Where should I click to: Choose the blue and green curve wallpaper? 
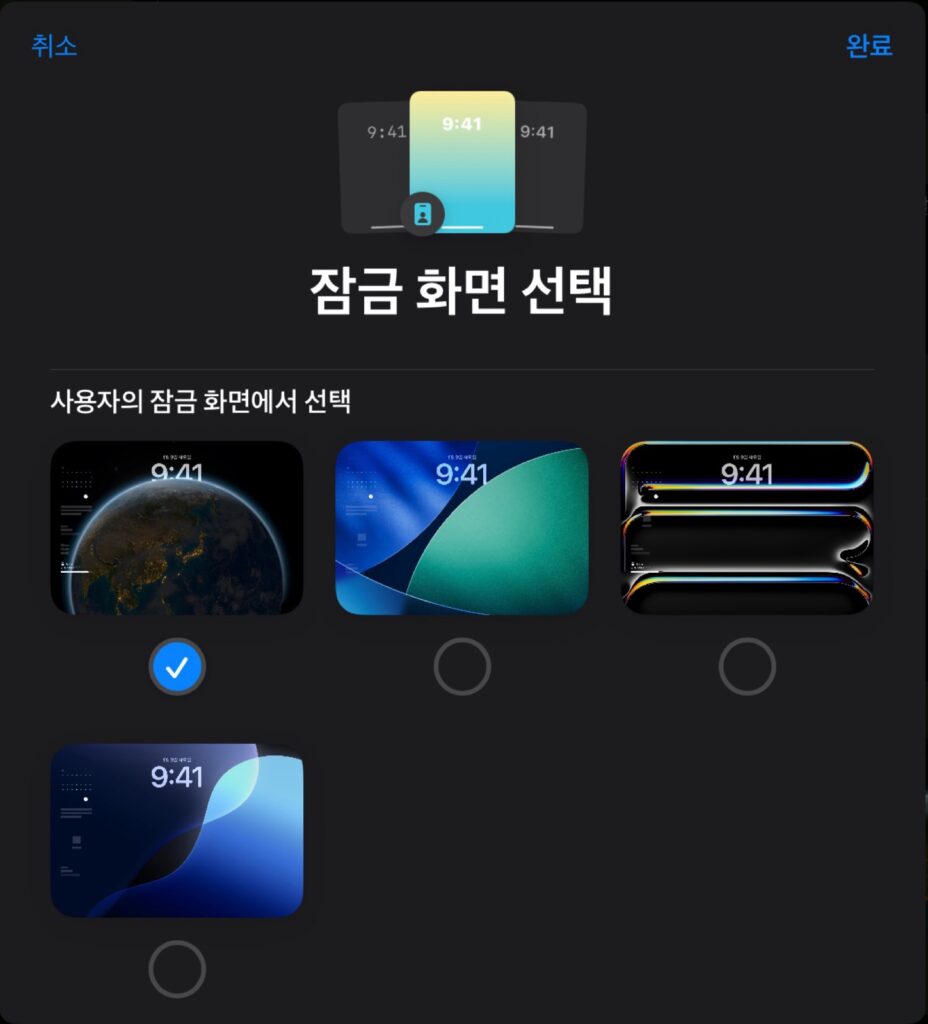pyautogui.click(x=462, y=528)
